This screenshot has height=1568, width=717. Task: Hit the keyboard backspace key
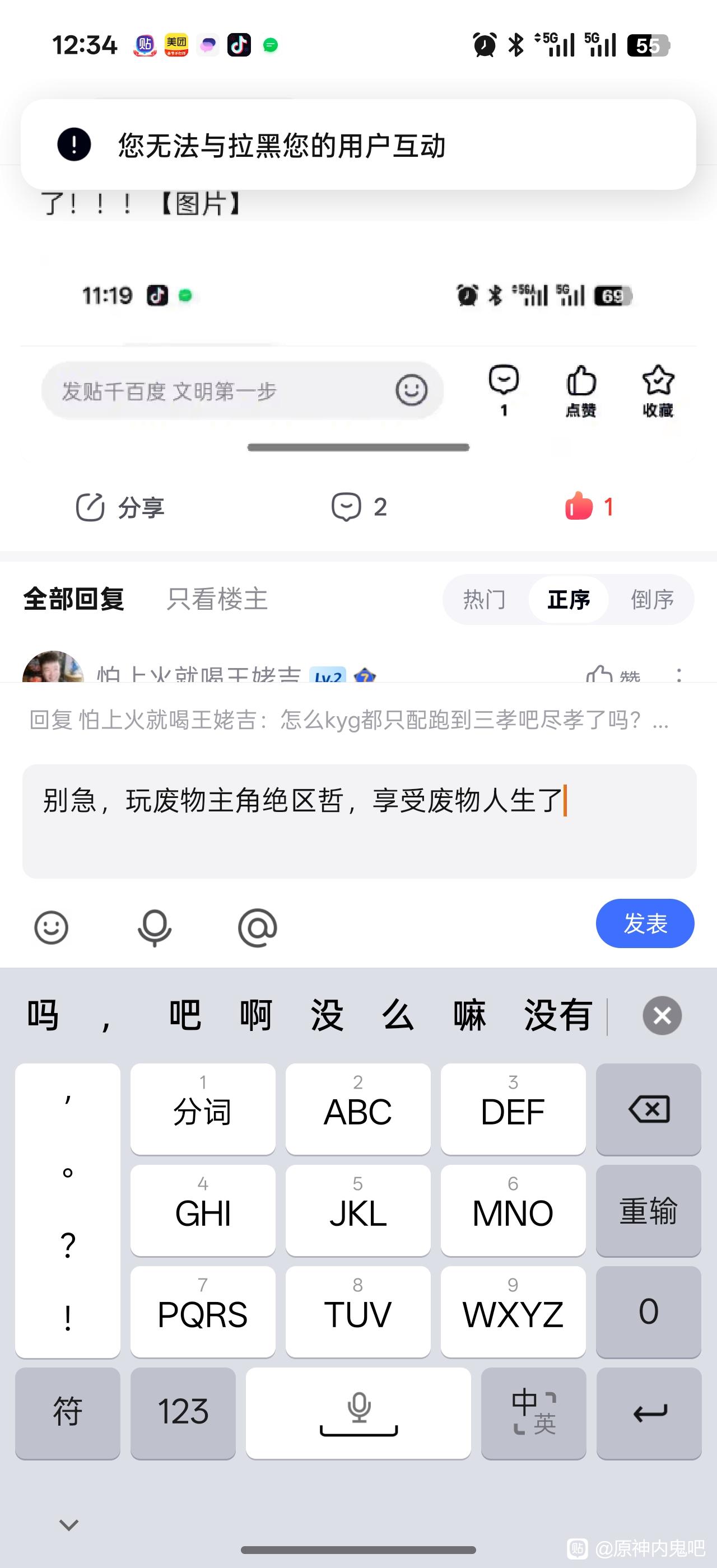pos(648,1109)
